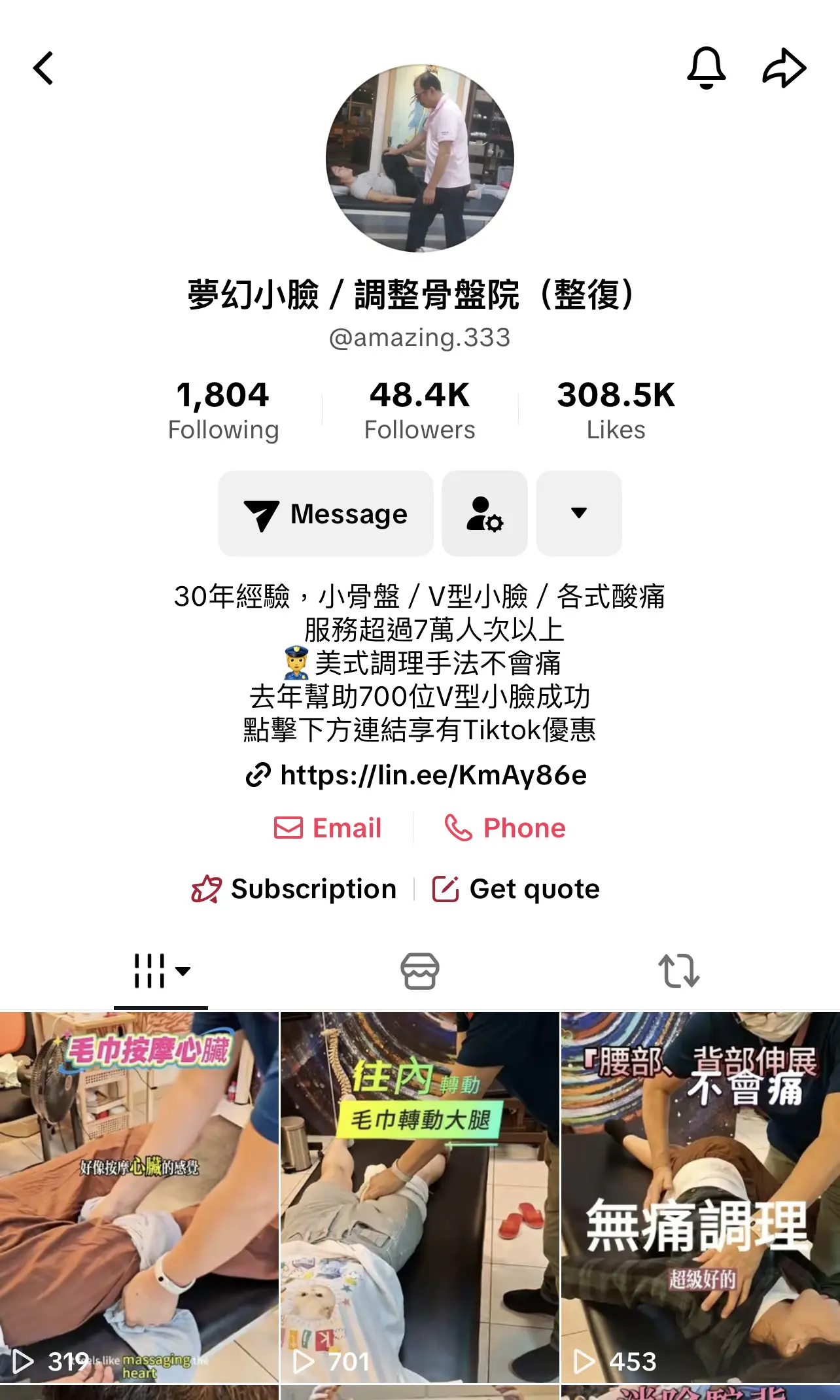Switch to the reposts tab
The height and width of the screenshot is (1400, 840).
point(678,971)
